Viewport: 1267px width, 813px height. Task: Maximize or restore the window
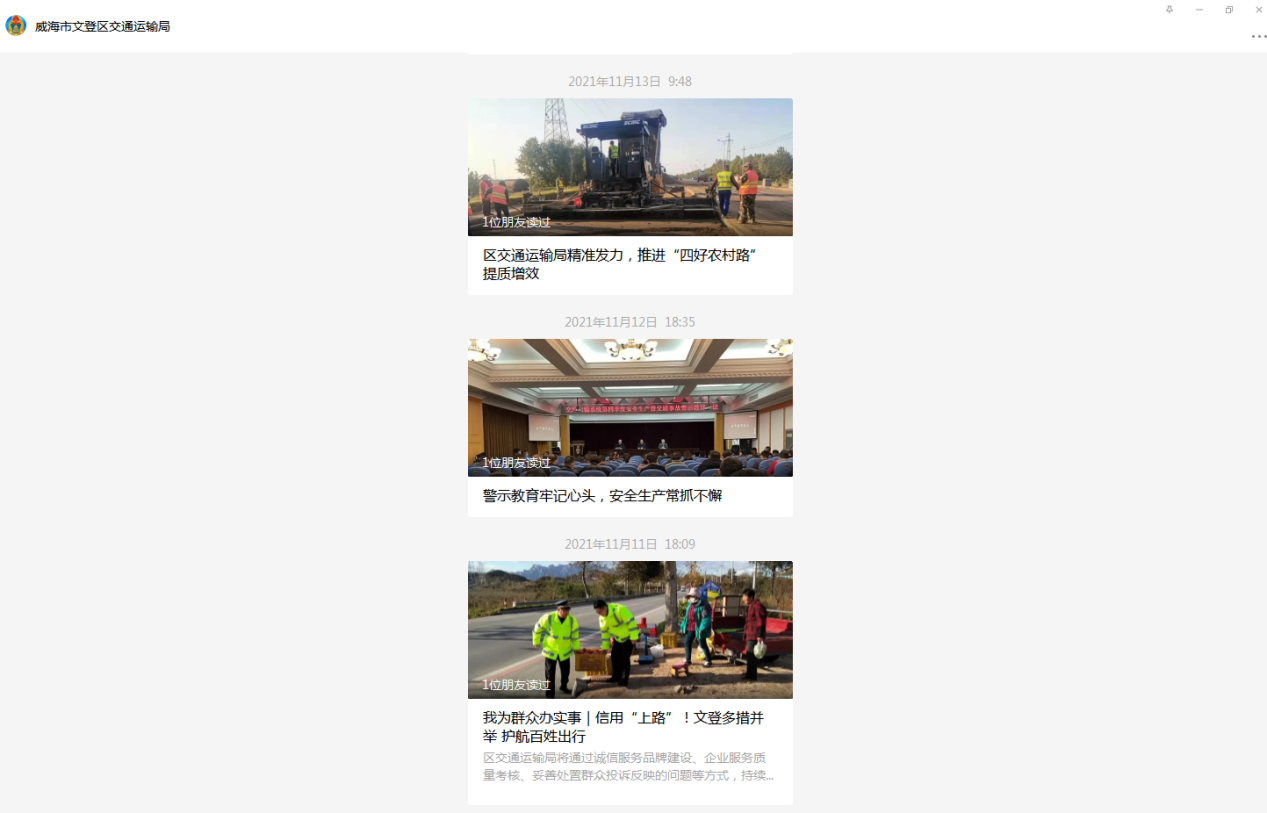[1229, 10]
